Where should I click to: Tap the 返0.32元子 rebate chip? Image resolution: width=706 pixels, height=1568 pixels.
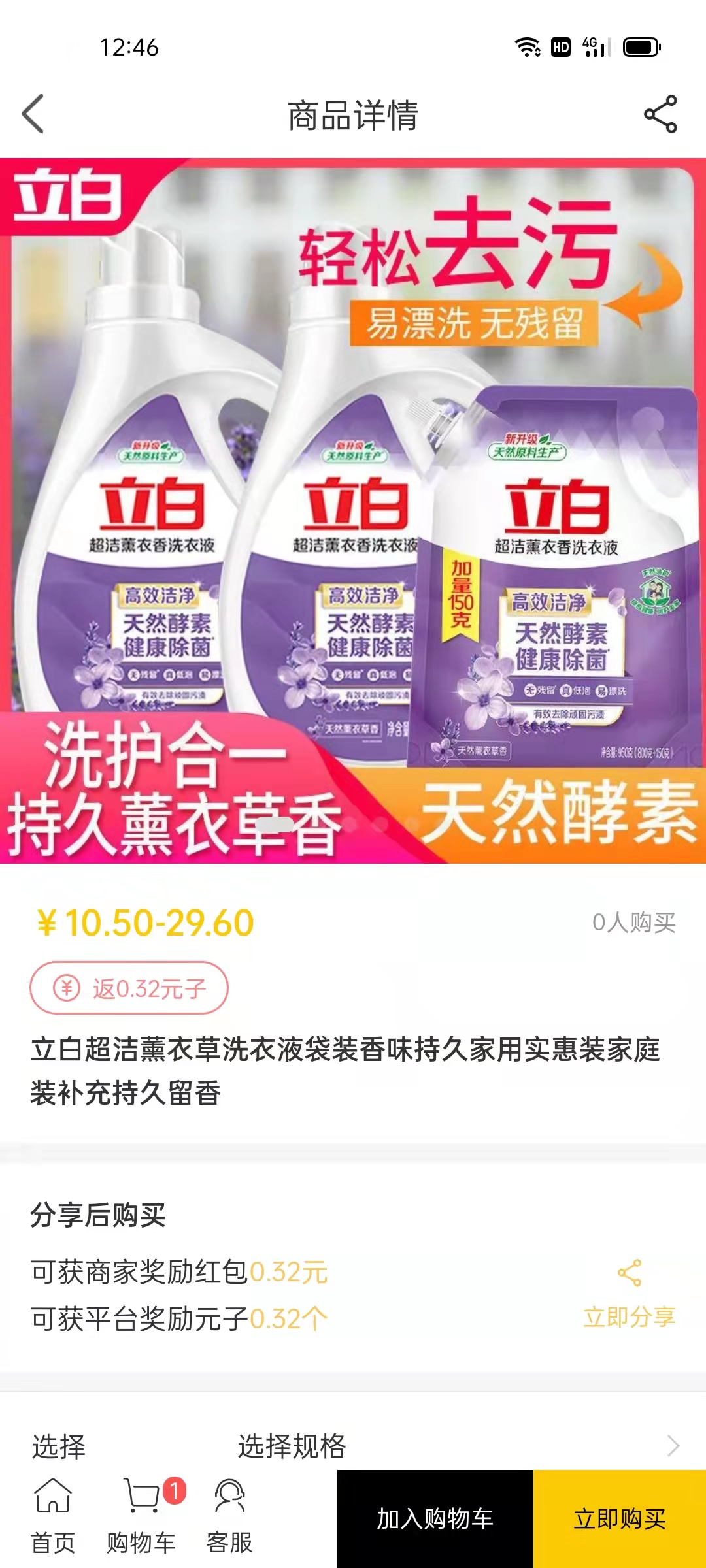[x=129, y=988]
